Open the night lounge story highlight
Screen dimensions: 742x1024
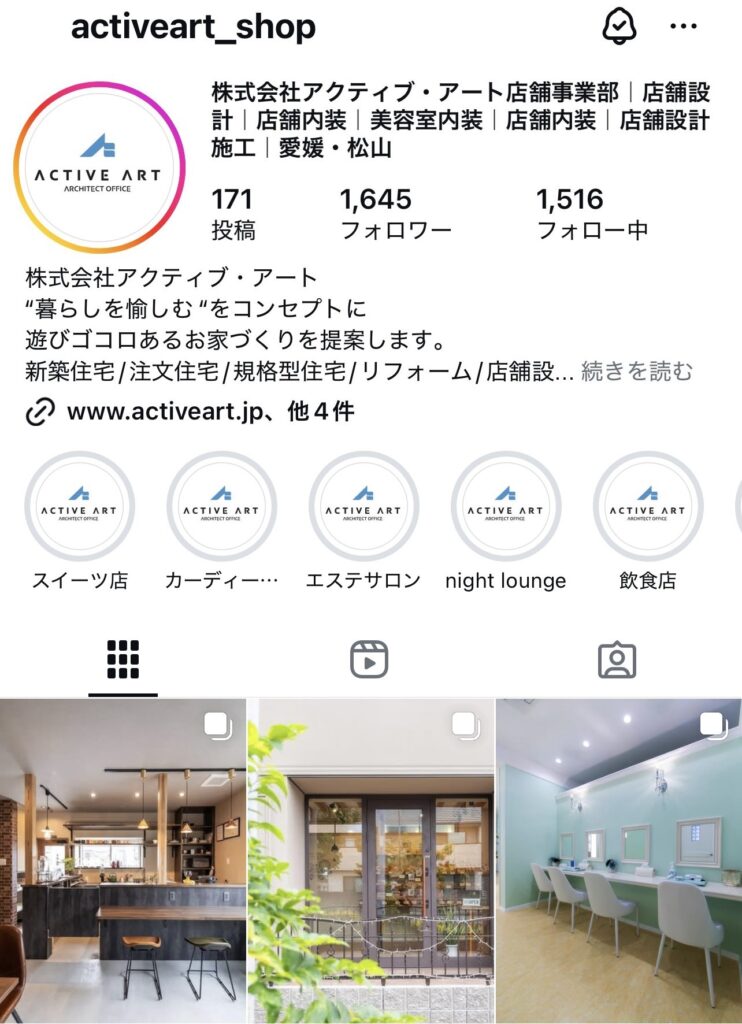click(x=506, y=506)
